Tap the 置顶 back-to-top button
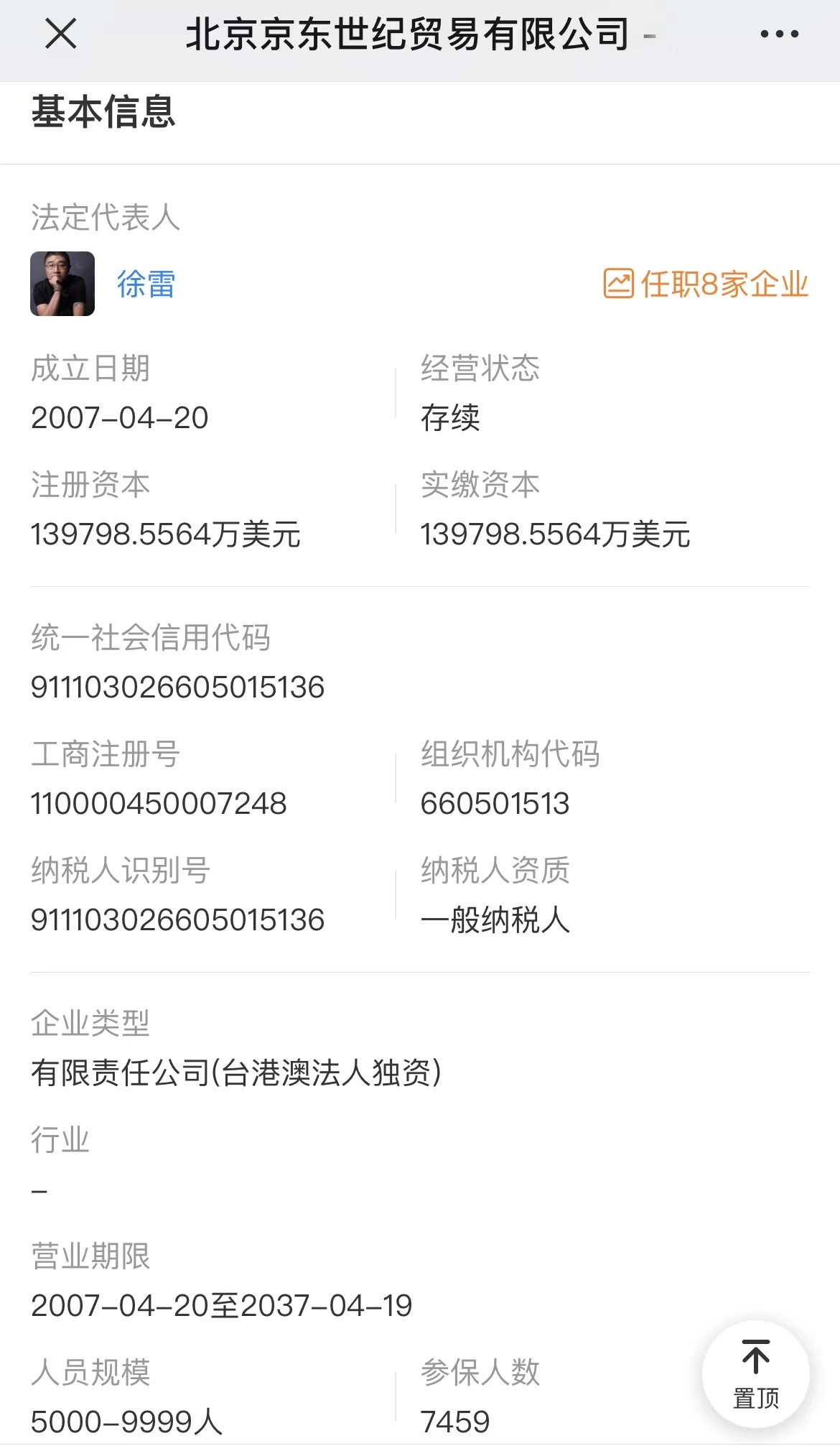This screenshot has height=1446, width=840. (x=755, y=1374)
